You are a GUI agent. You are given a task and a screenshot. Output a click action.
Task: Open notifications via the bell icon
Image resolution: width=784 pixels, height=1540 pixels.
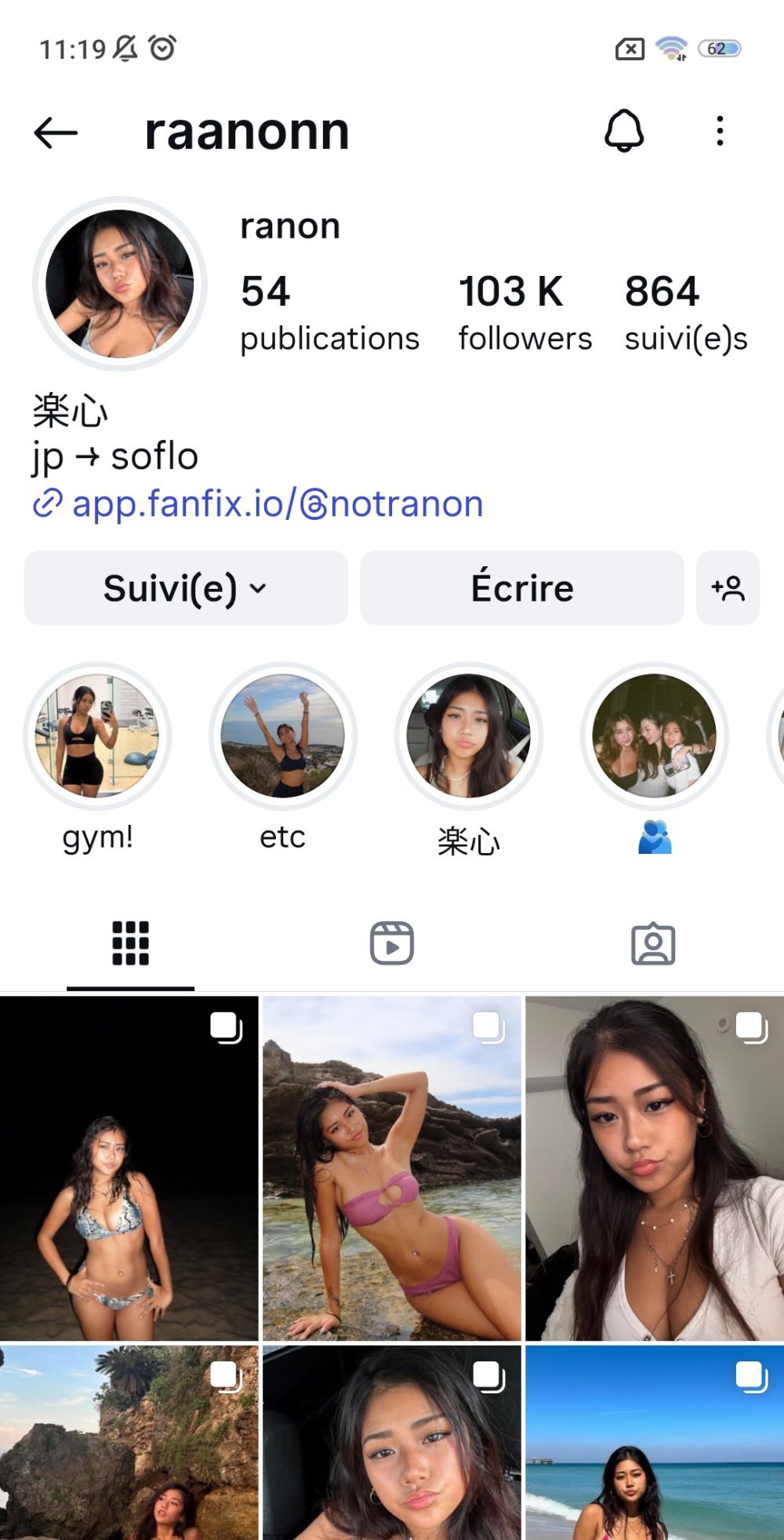[x=623, y=132]
